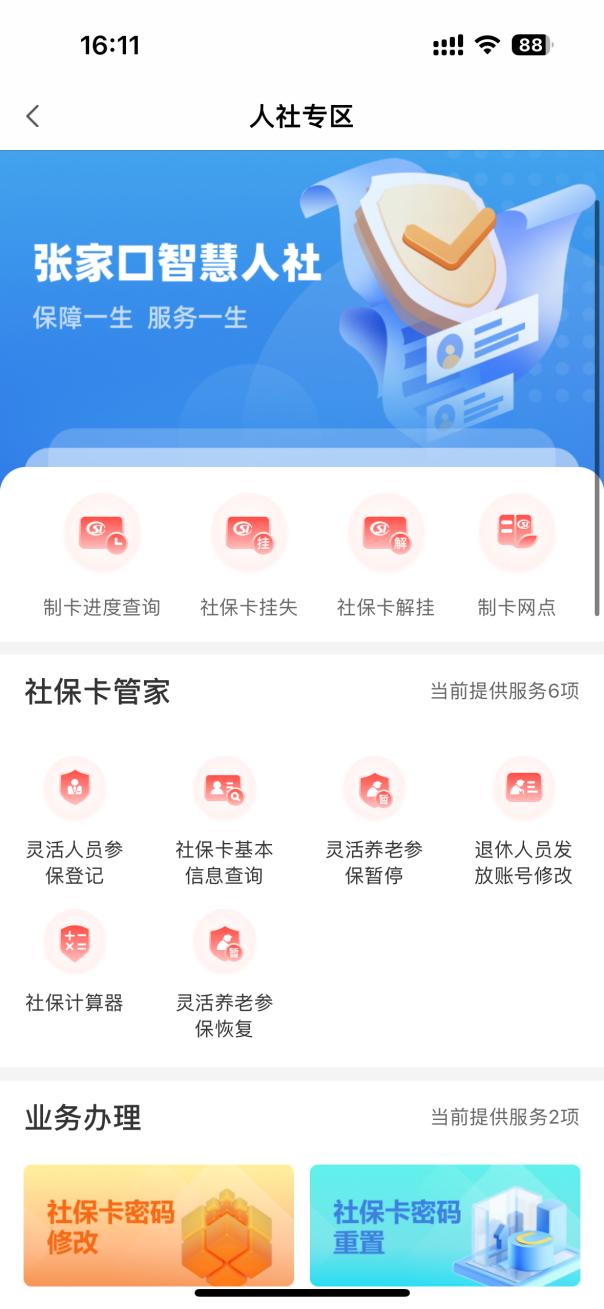Go back using the top-left arrow
Screen dimensions: 604x1309
pos(33,116)
